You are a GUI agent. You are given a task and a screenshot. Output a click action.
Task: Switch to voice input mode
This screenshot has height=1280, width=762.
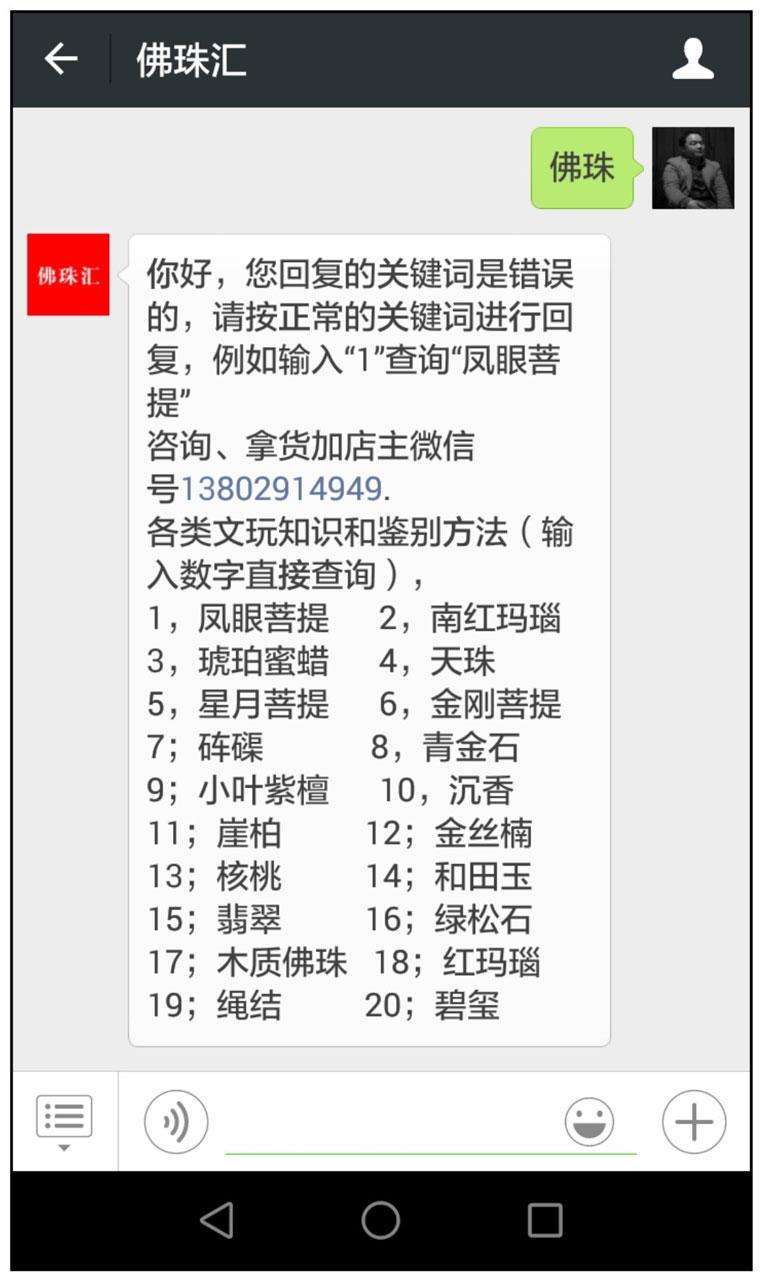[176, 1122]
